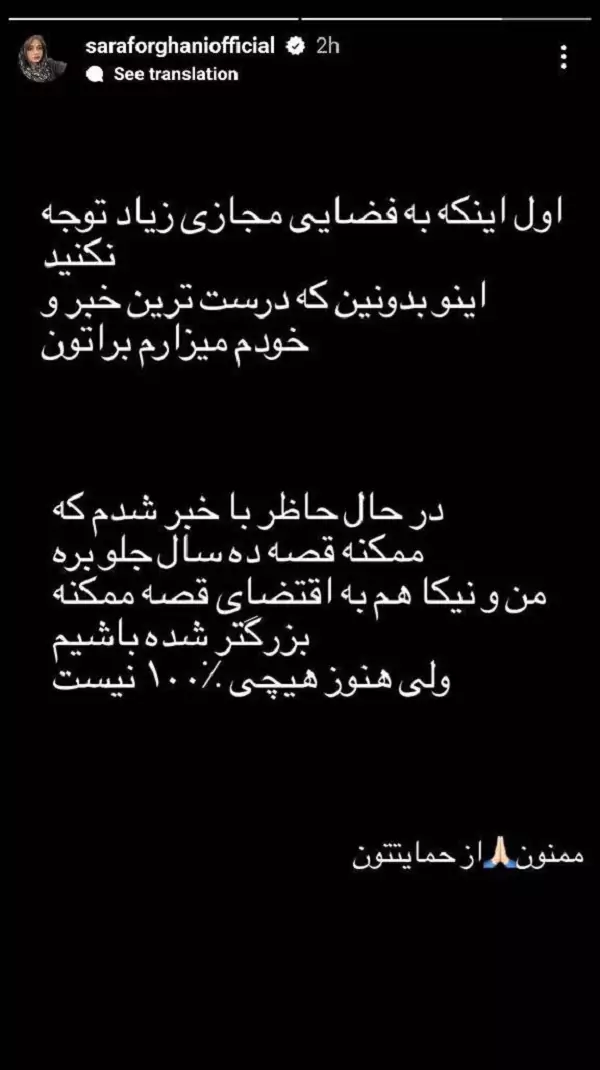Tap See translation
Image resolution: width=600 pixels, height=1070 pixels.
pyautogui.click(x=175, y=74)
